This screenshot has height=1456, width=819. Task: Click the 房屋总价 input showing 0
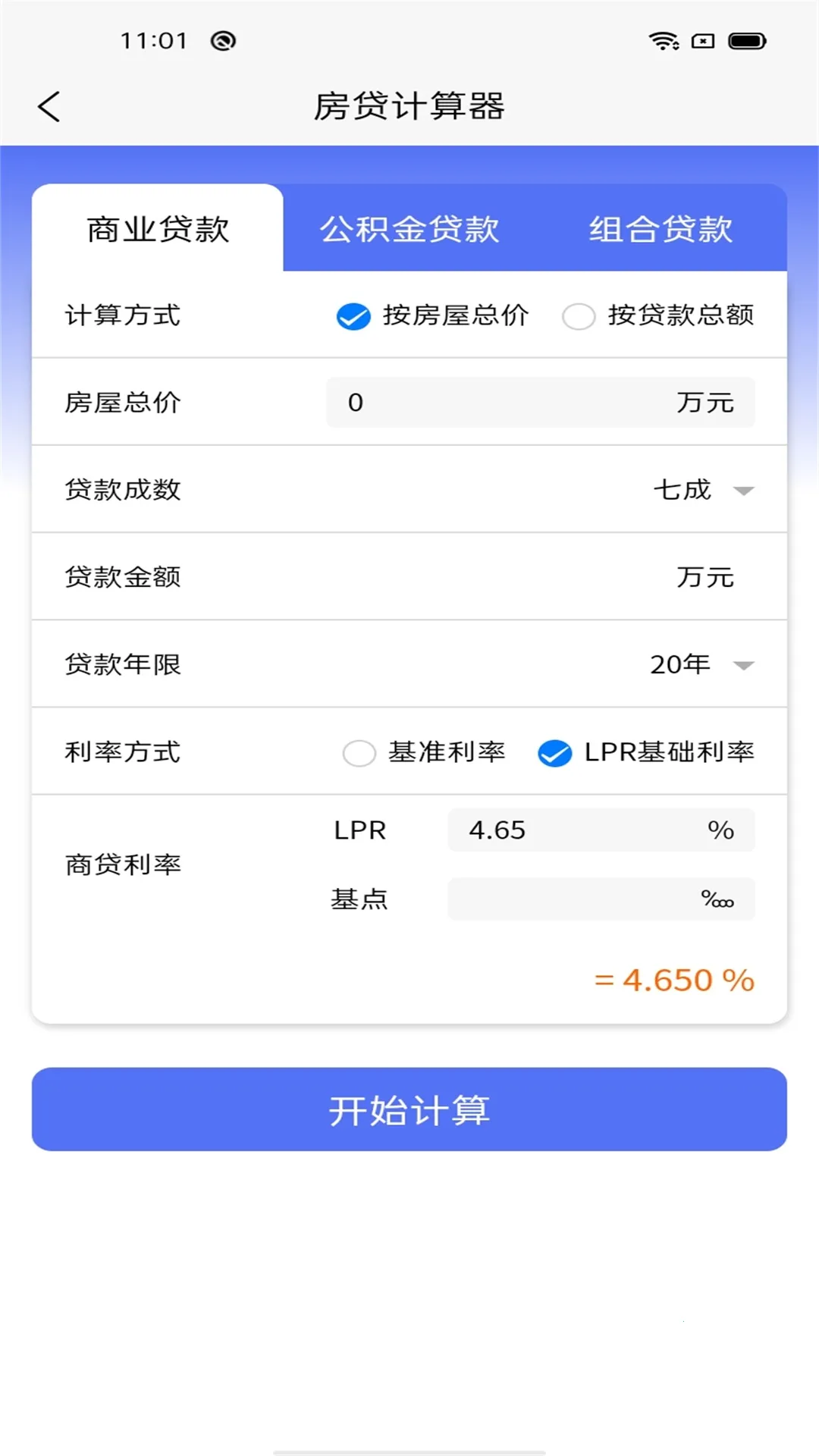539,402
